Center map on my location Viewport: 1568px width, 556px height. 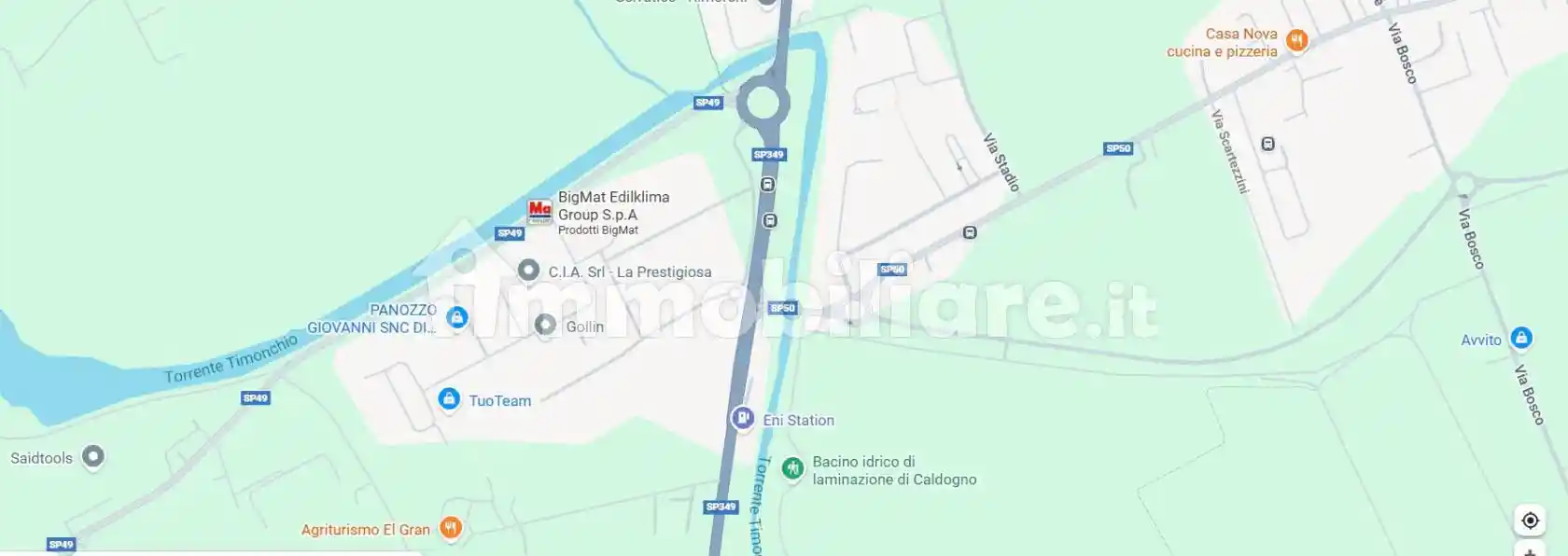[1530, 521]
